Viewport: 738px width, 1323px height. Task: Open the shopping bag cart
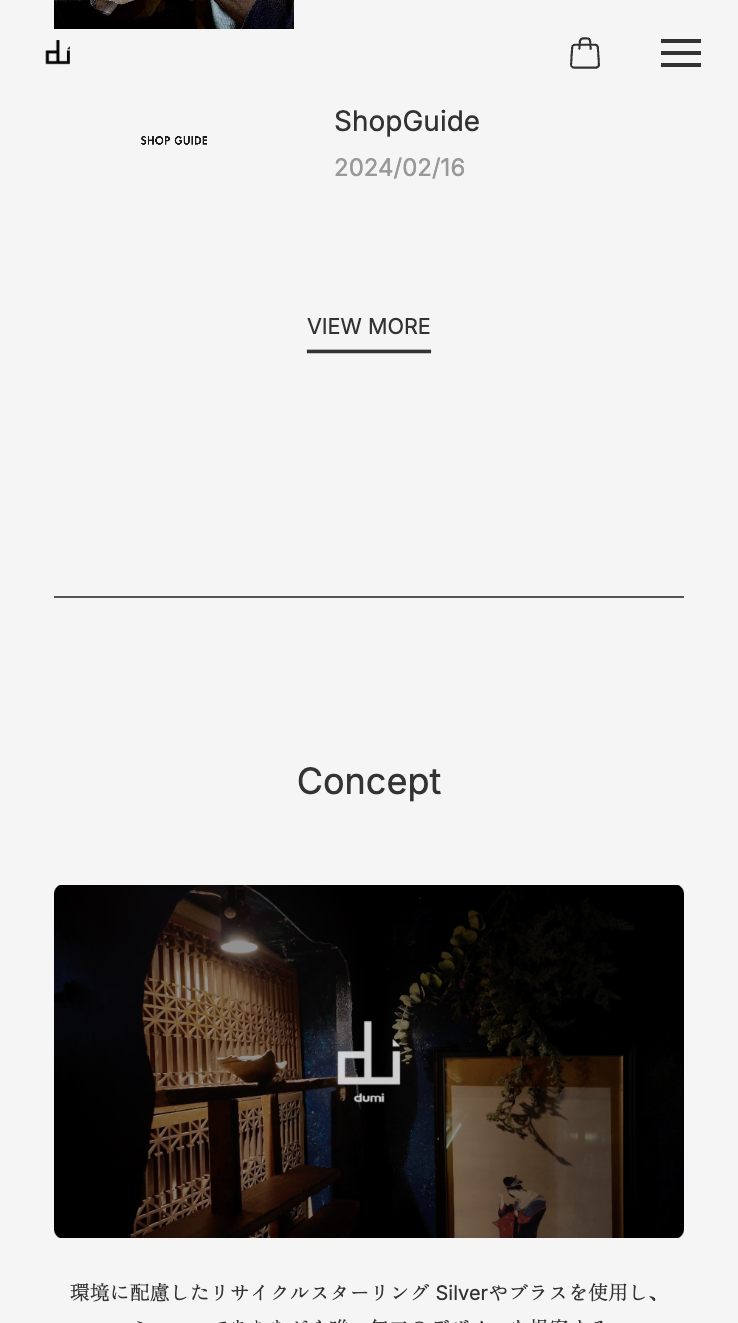click(x=585, y=53)
